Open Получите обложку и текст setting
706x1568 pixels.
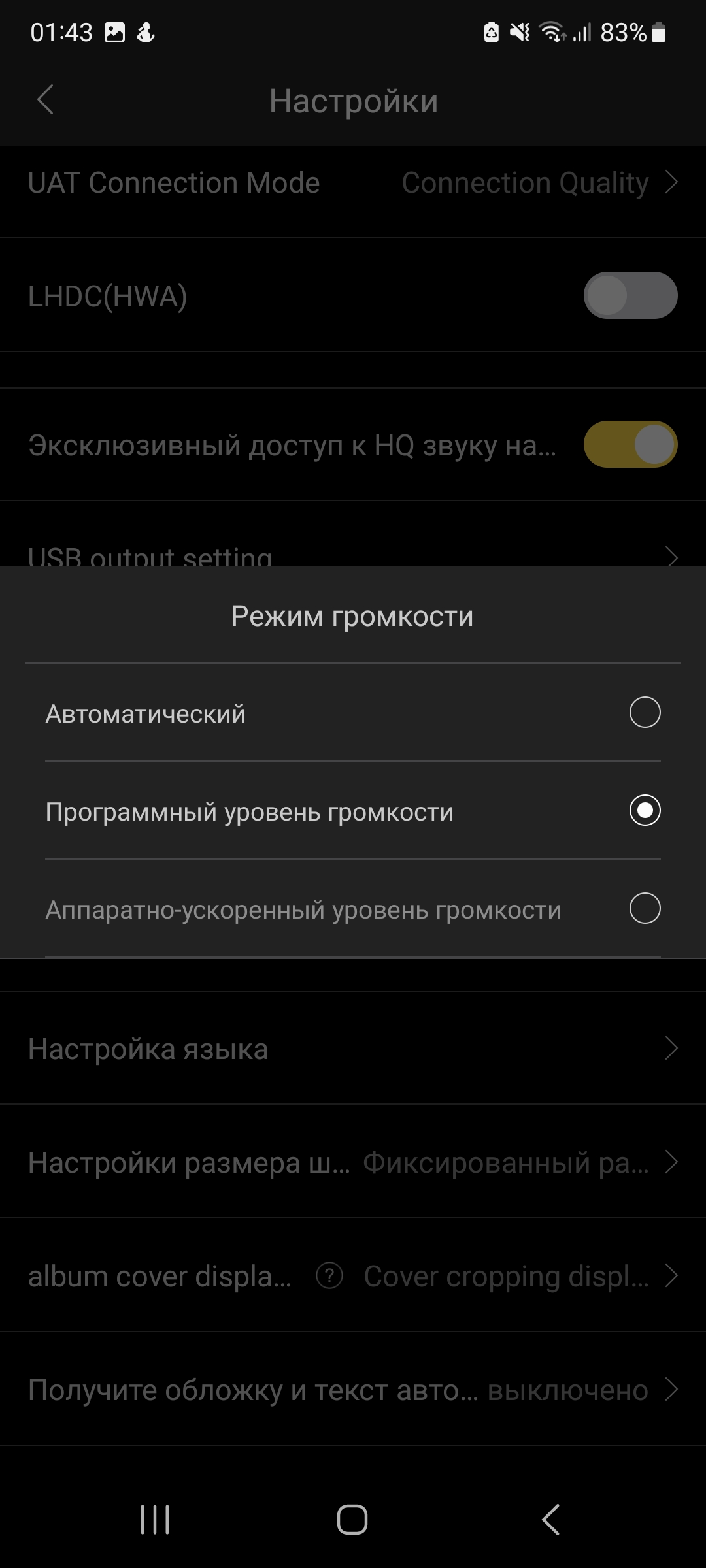(x=353, y=1390)
